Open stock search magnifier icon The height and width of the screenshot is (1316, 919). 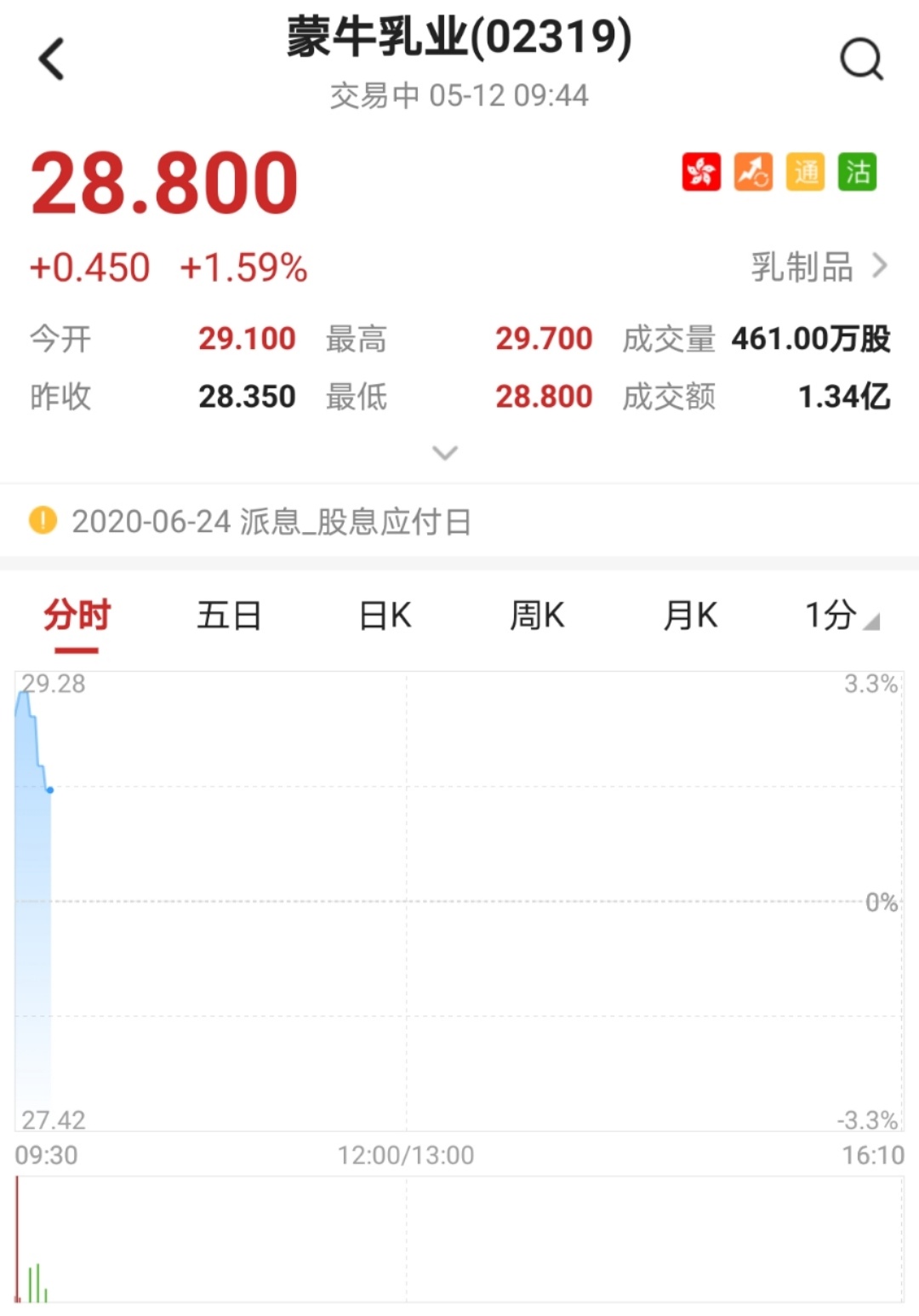tap(861, 60)
